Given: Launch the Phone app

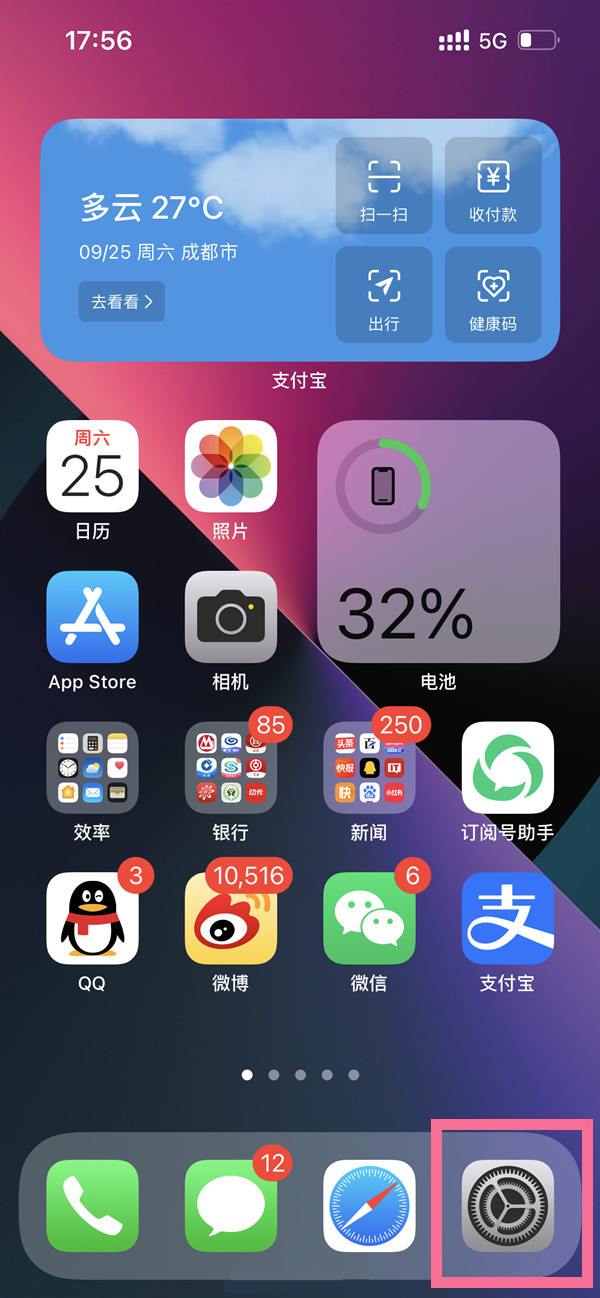Looking at the screenshot, I should pyautogui.click(x=92, y=1205).
